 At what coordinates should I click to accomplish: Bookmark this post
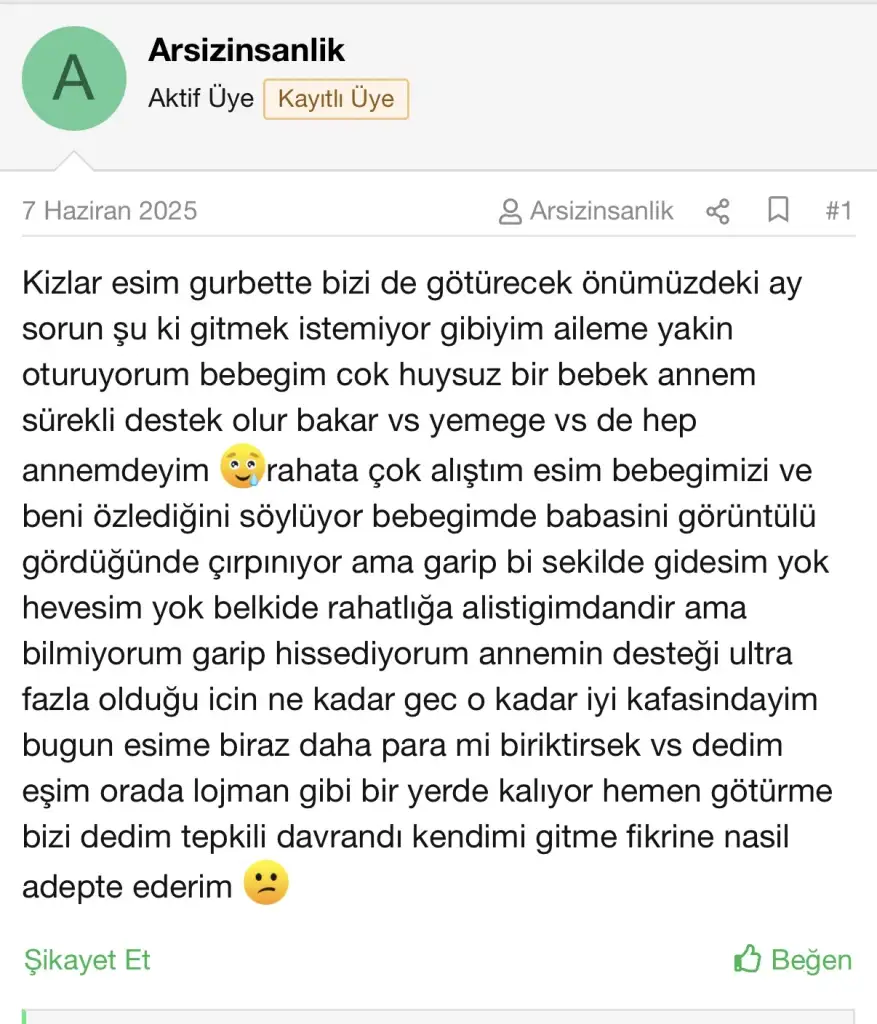(778, 211)
